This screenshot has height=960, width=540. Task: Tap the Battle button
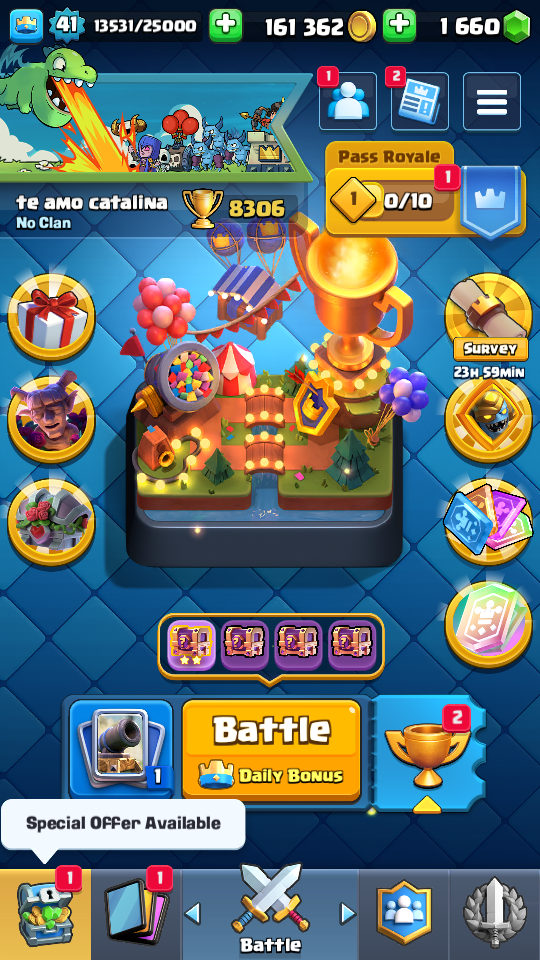click(271, 750)
